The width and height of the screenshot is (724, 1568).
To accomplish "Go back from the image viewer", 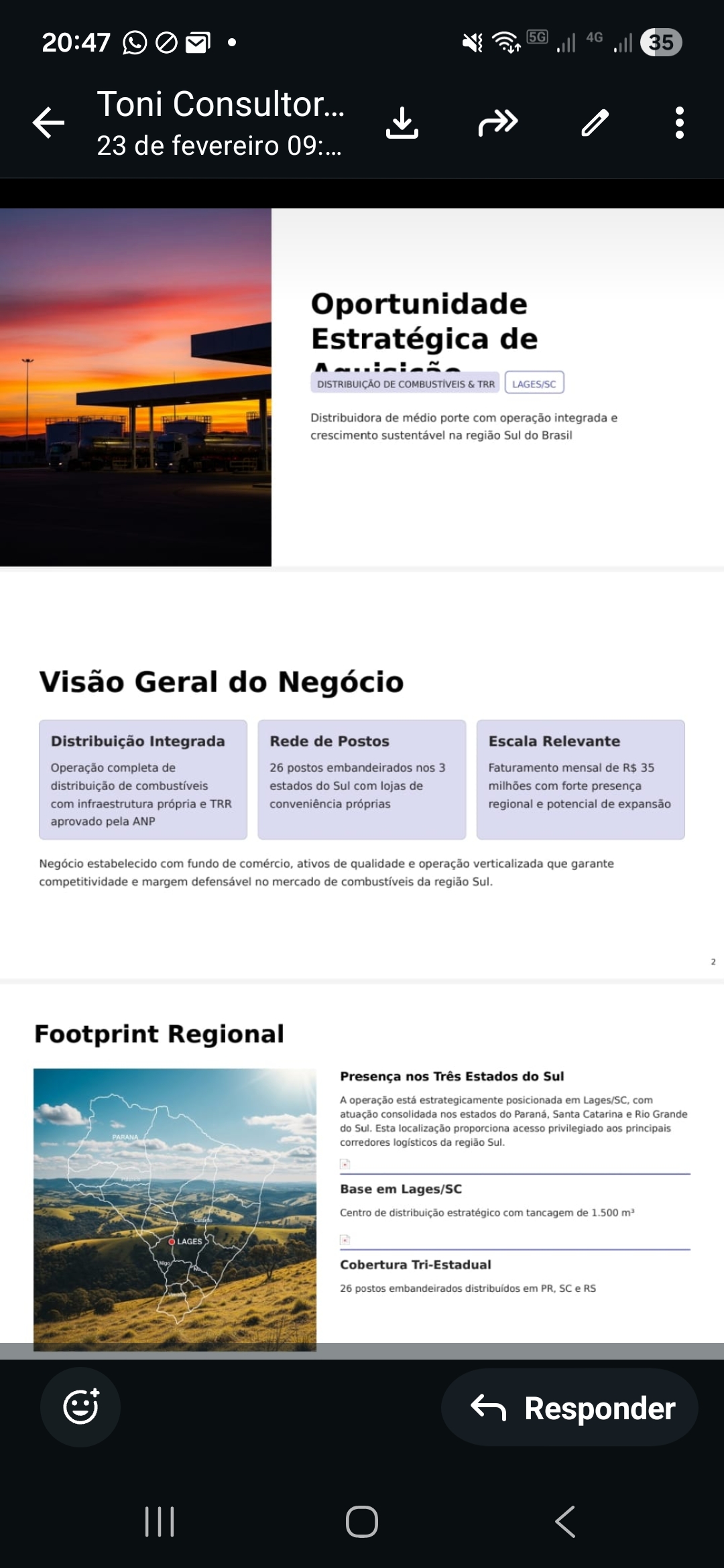I will point(49,123).
